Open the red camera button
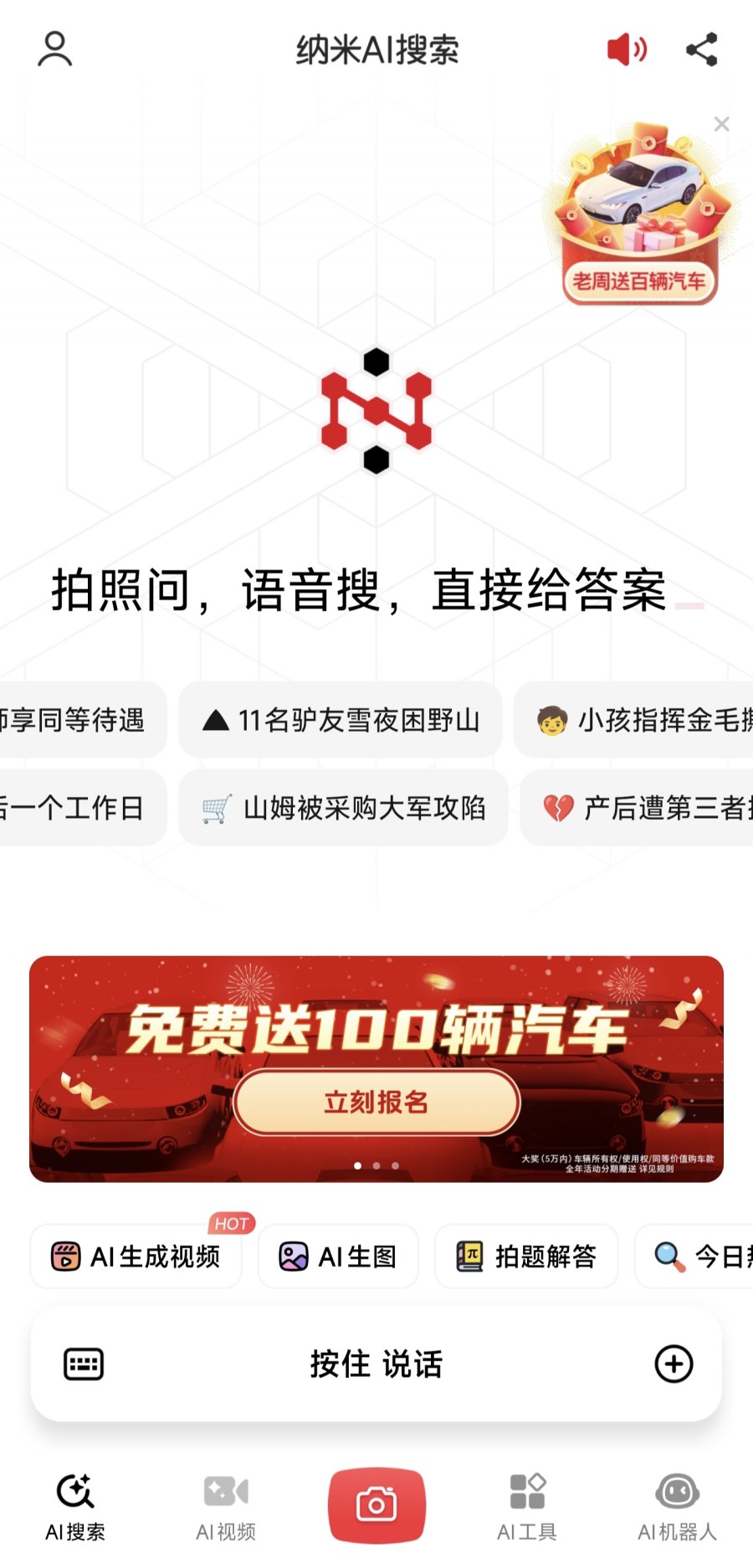753x1568 pixels. 376,1505
